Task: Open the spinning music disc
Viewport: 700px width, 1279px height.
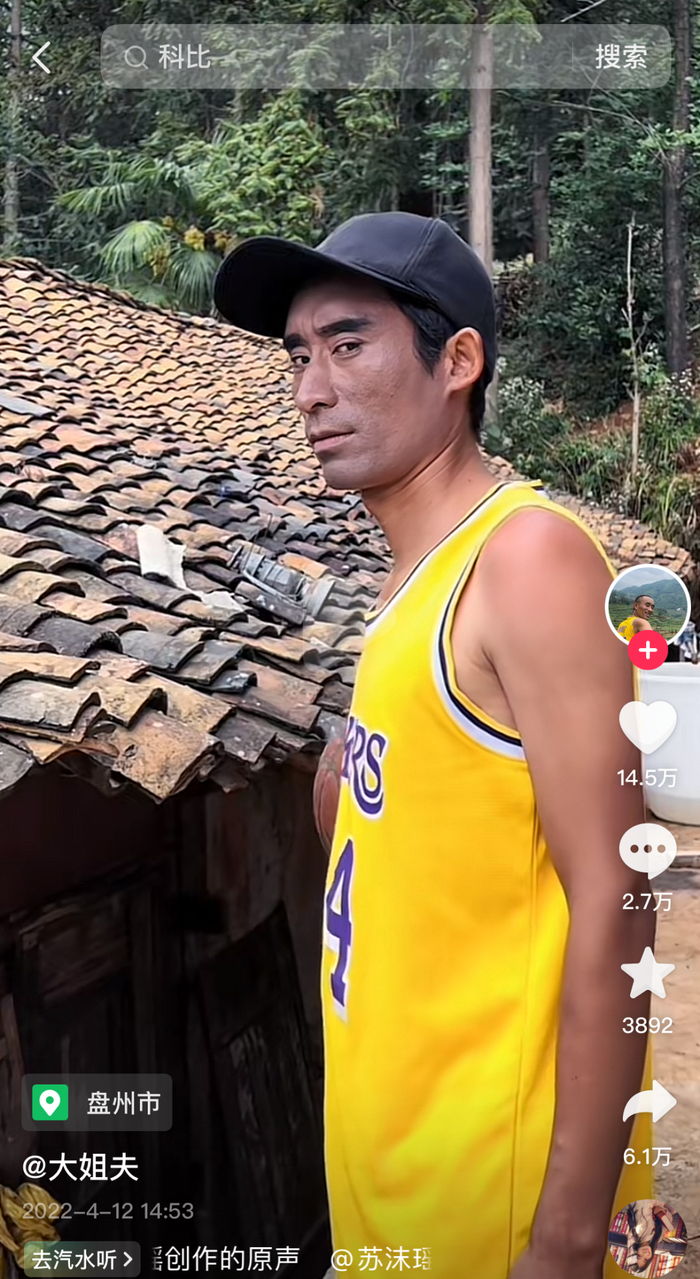Action: coord(647,1240)
